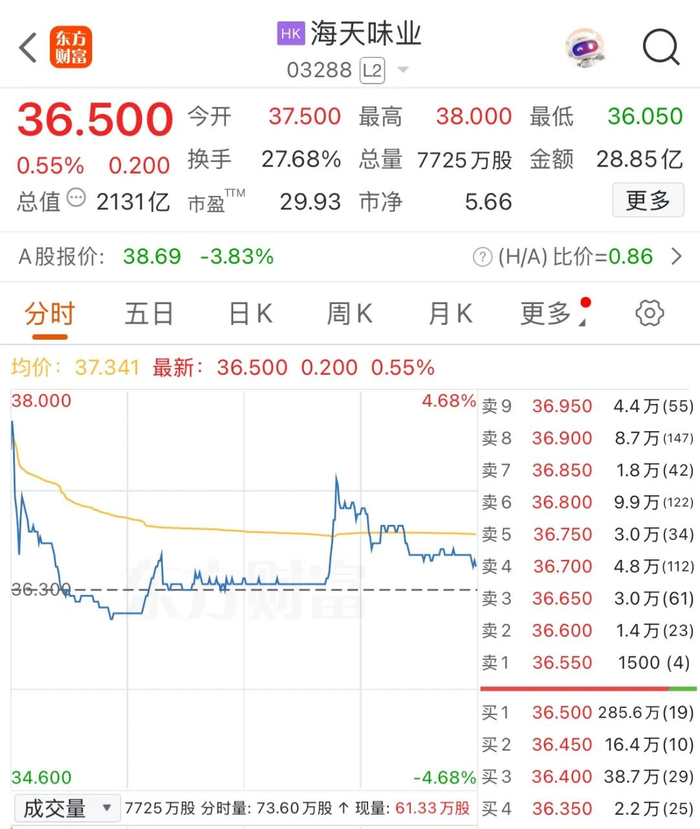
Task: Select the 分时 chart tab
Action: coord(50,314)
